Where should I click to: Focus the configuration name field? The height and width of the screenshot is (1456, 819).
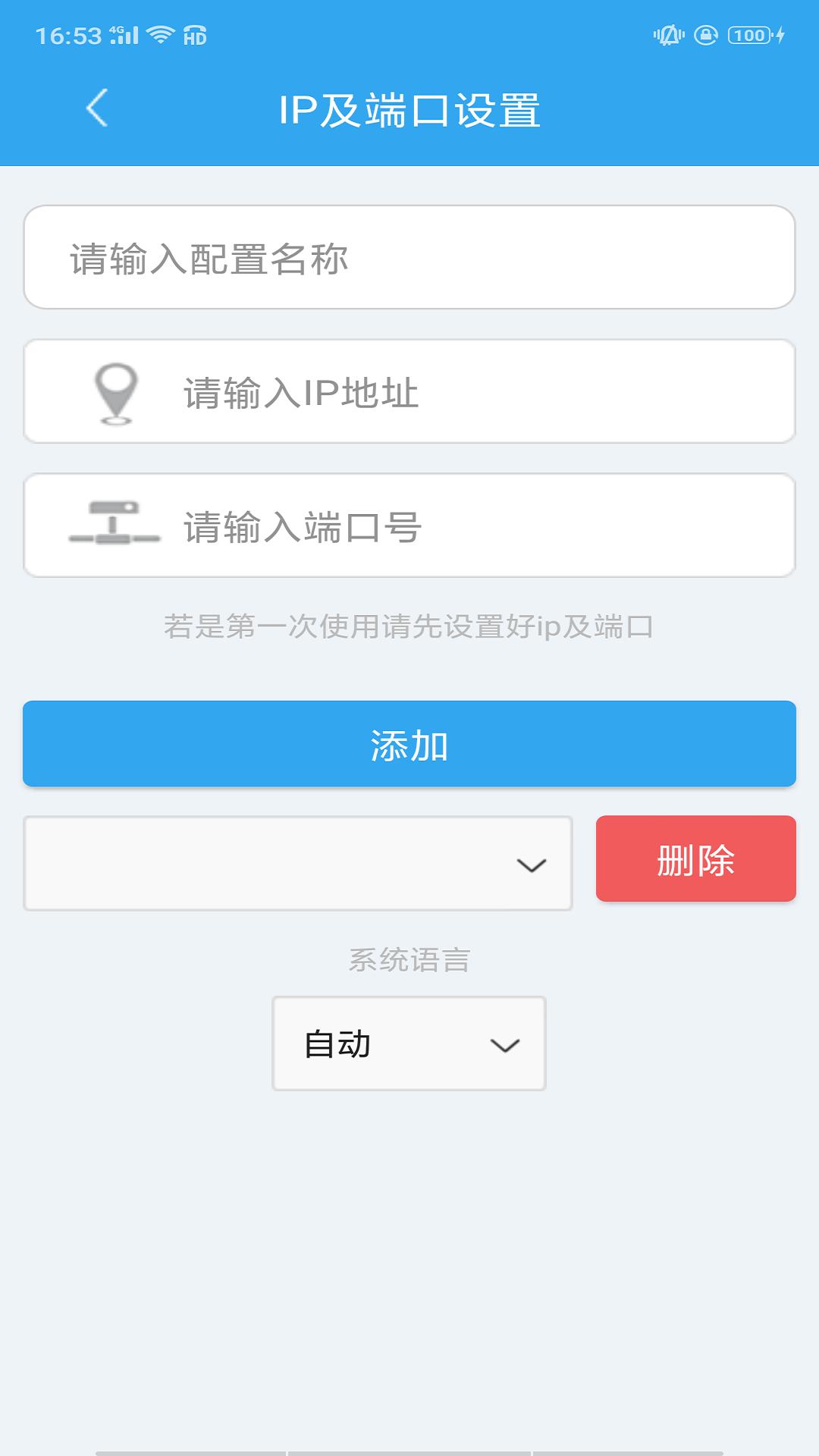[409, 258]
